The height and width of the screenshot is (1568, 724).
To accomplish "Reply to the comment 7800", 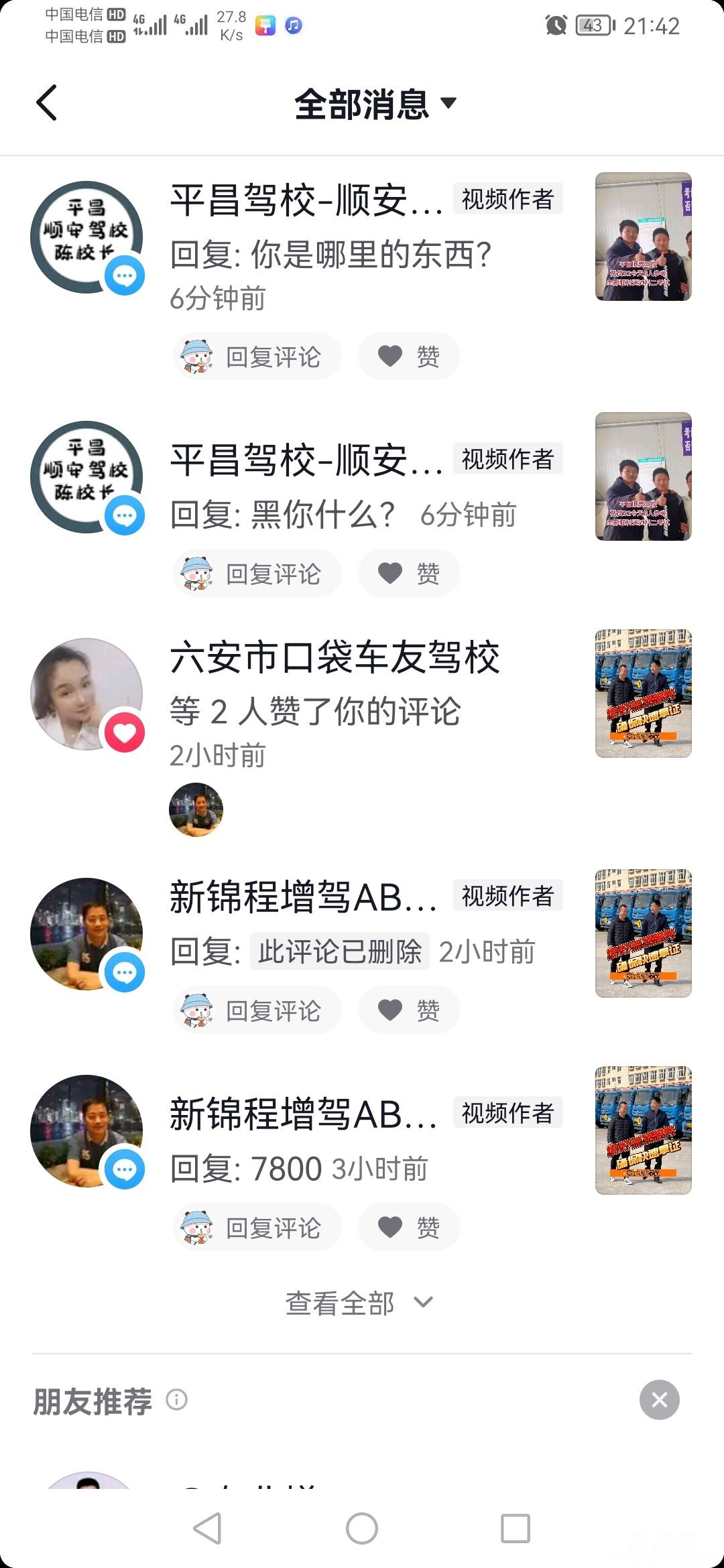I will pos(258,1228).
